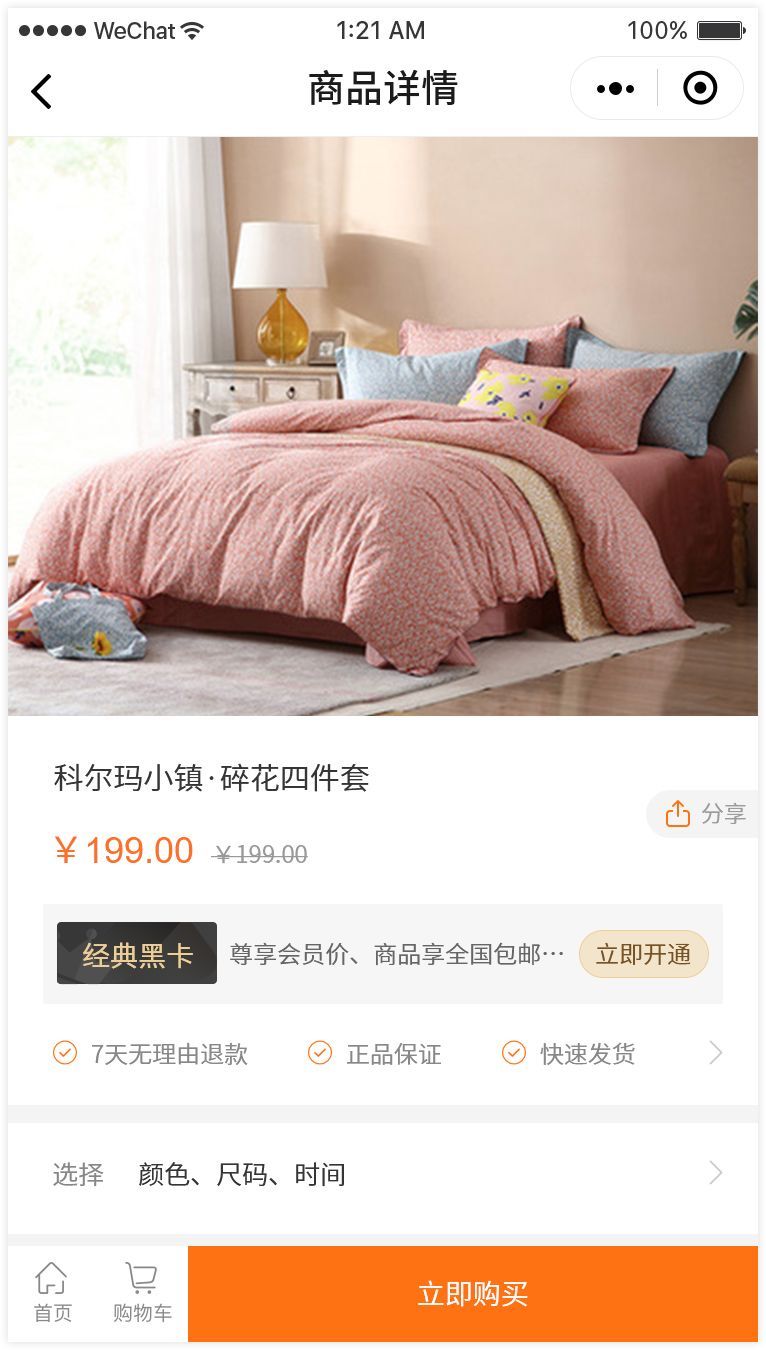Open the mini program more-options menu
Viewport: 766px width, 1350px height.
615,89
